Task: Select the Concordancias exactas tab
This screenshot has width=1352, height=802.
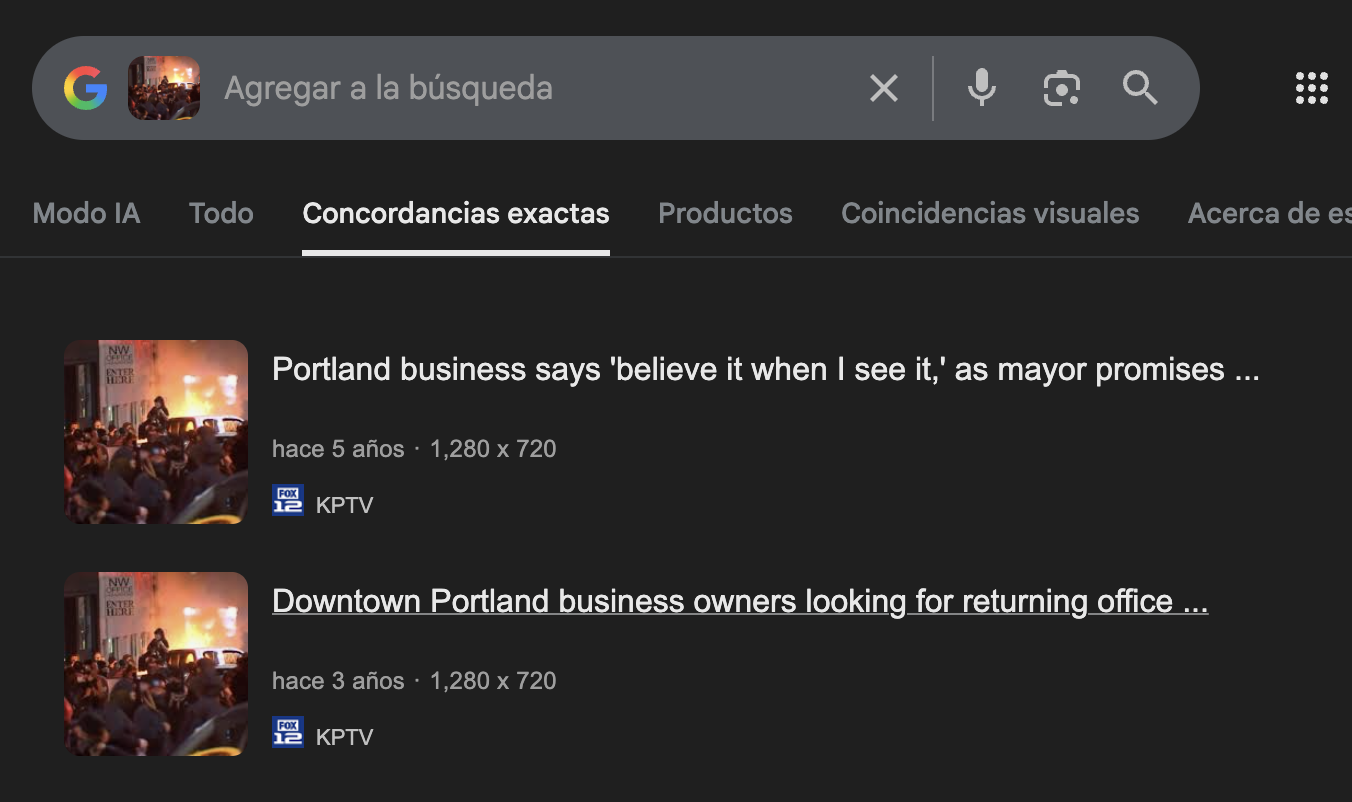Action: 456,213
